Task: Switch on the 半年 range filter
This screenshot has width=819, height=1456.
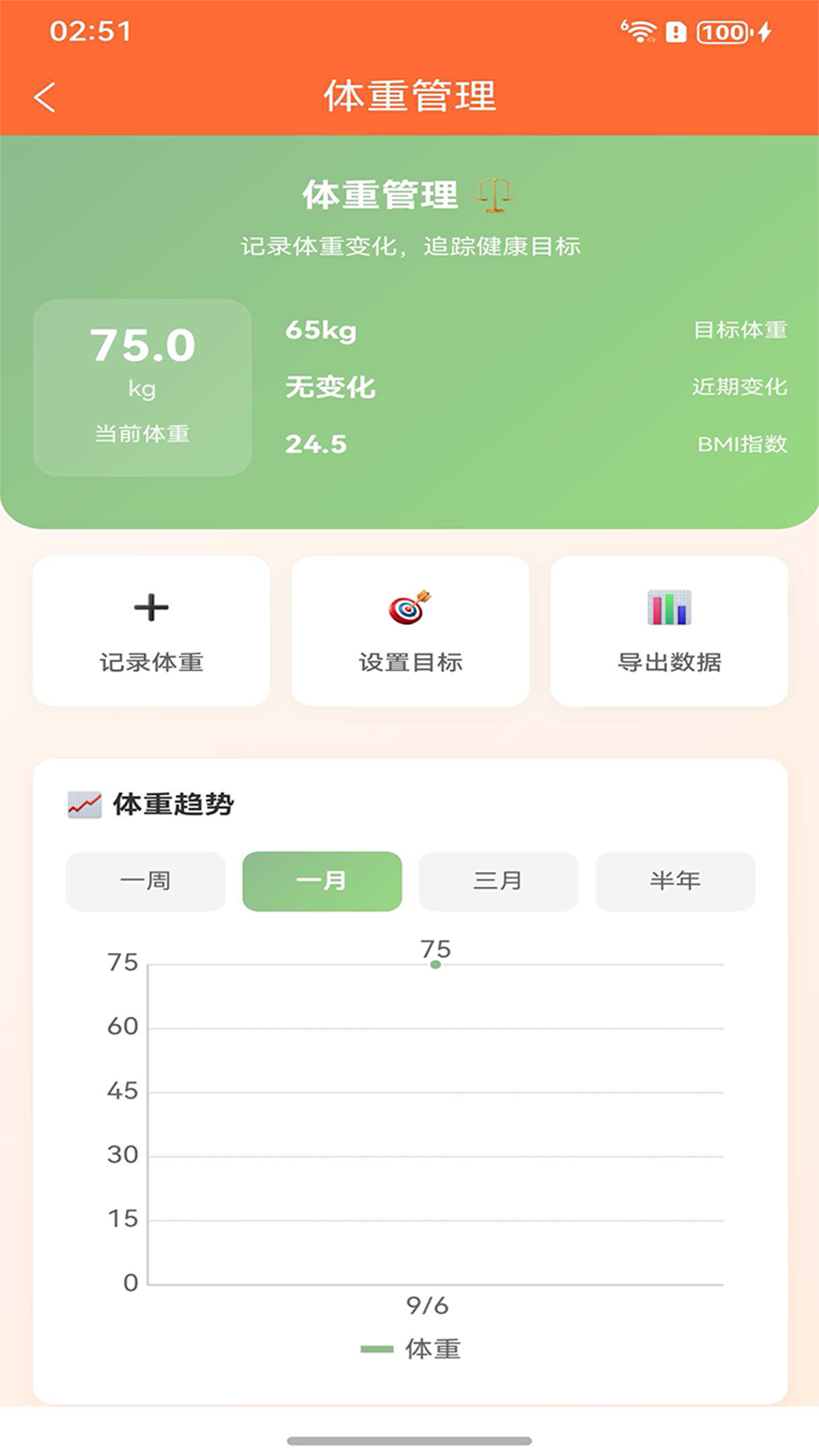Action: coord(674,880)
